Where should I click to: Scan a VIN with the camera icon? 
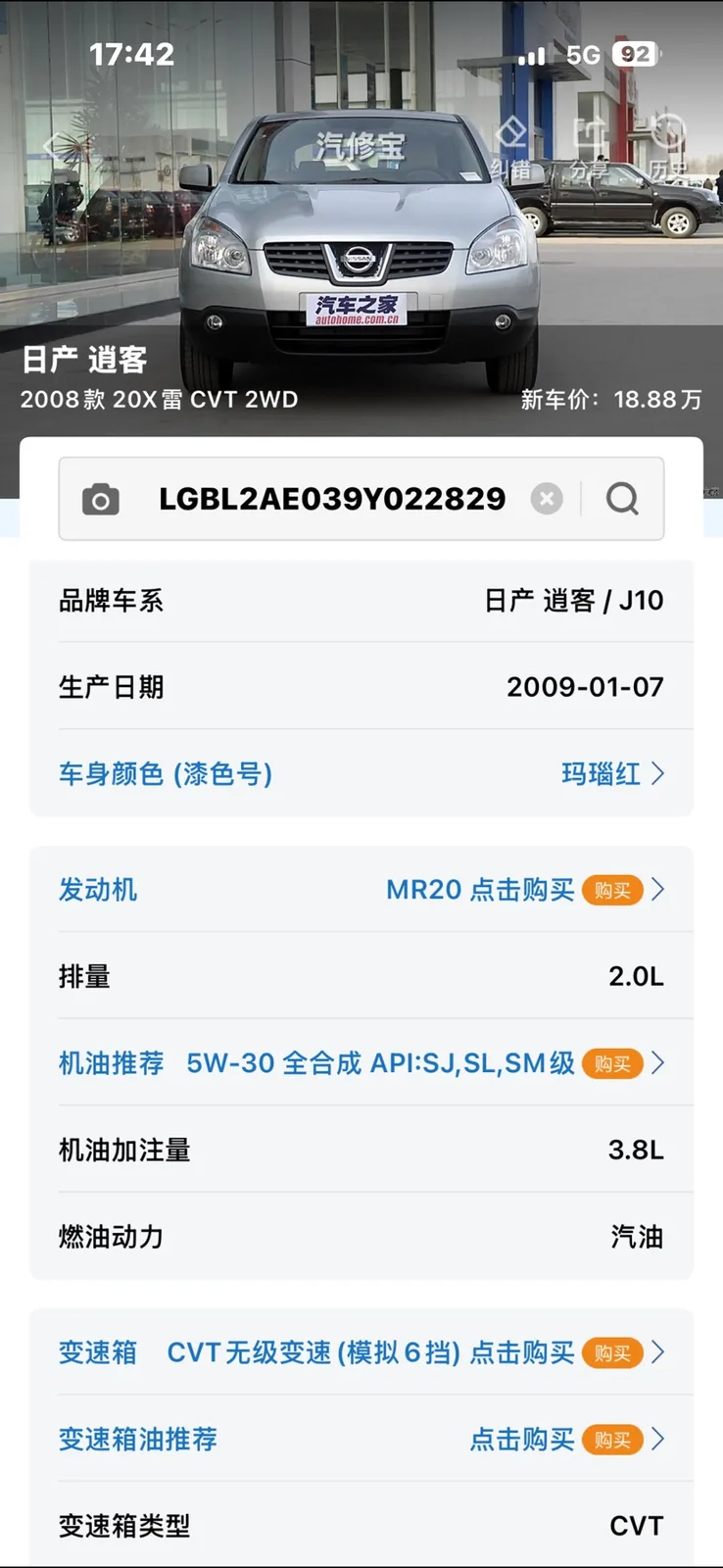100,499
